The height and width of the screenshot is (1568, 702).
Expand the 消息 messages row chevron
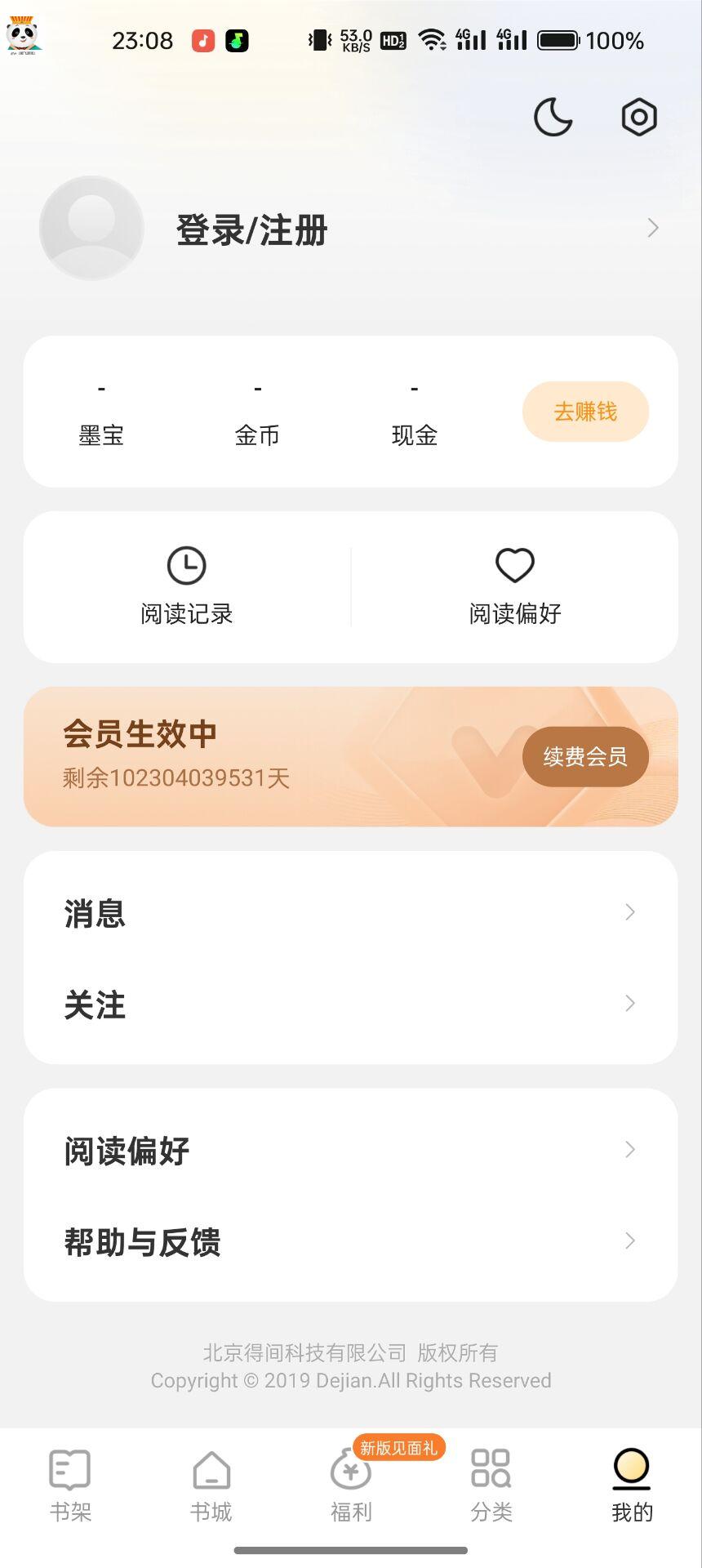point(629,912)
